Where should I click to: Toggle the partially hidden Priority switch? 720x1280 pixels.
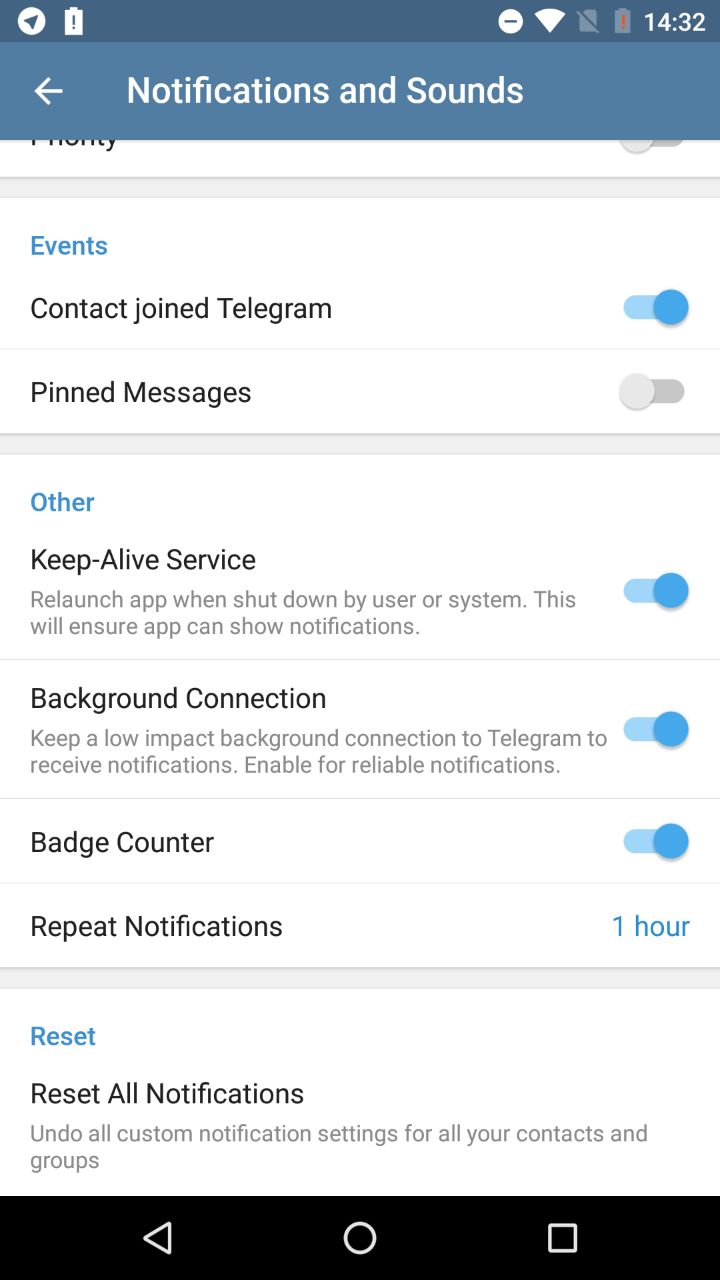click(x=652, y=147)
